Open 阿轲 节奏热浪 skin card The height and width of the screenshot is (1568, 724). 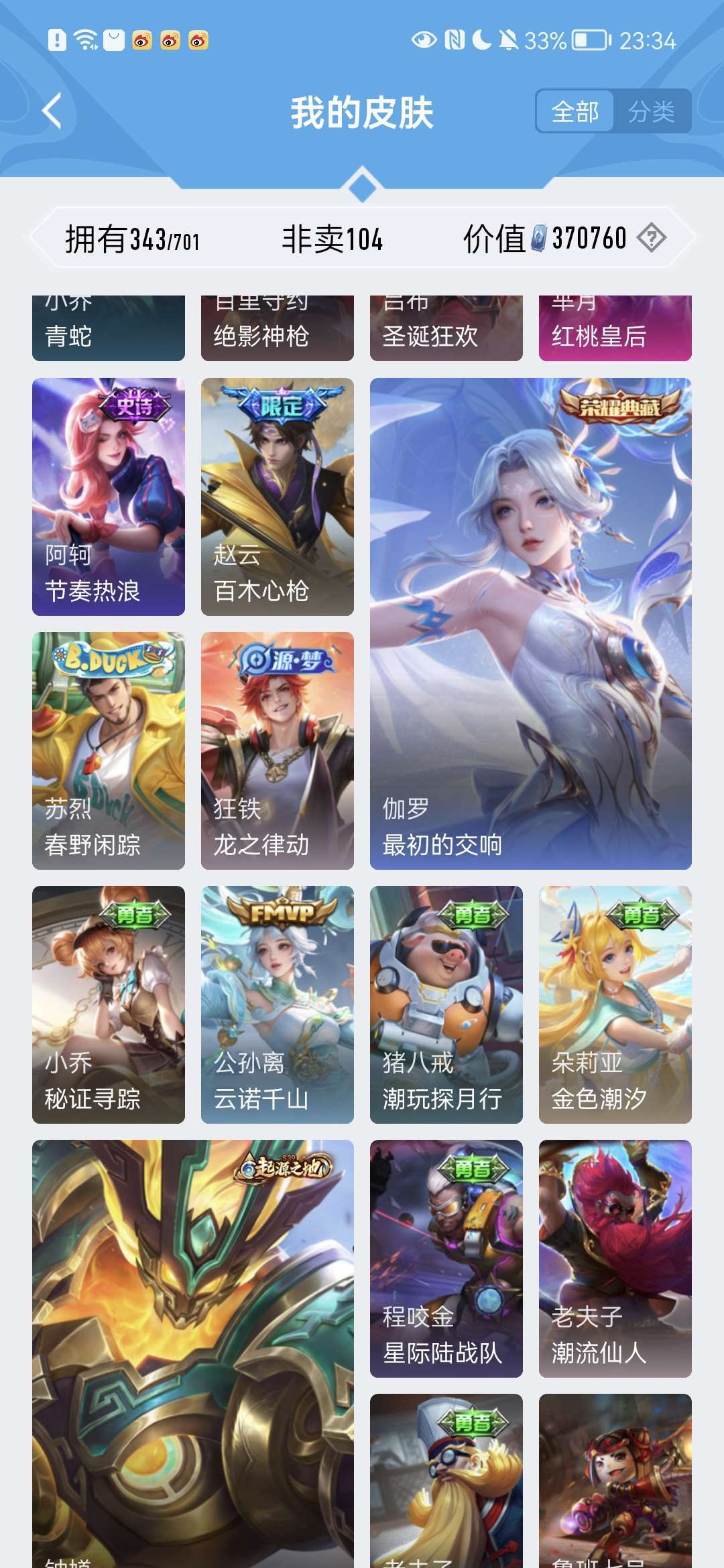(x=109, y=497)
